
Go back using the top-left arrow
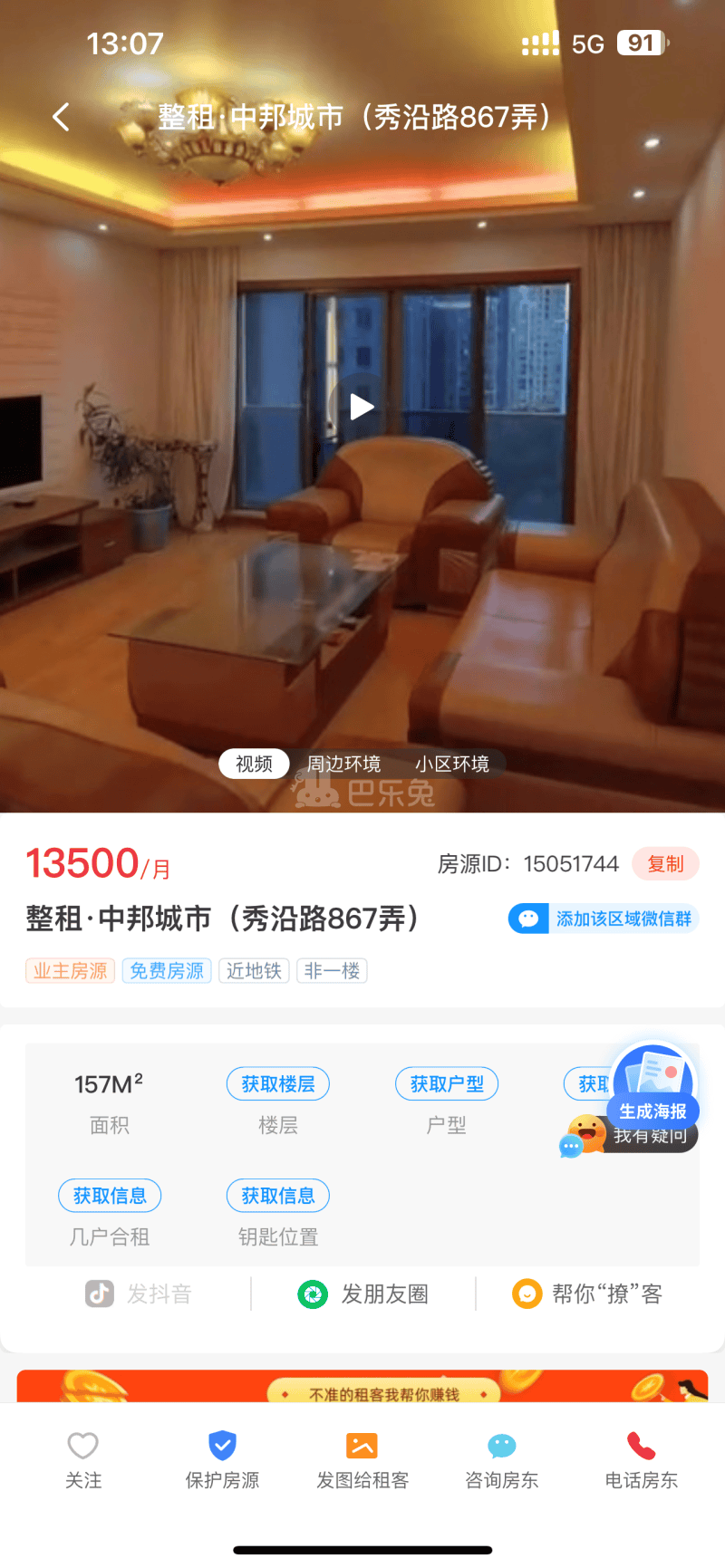pyautogui.click(x=60, y=117)
